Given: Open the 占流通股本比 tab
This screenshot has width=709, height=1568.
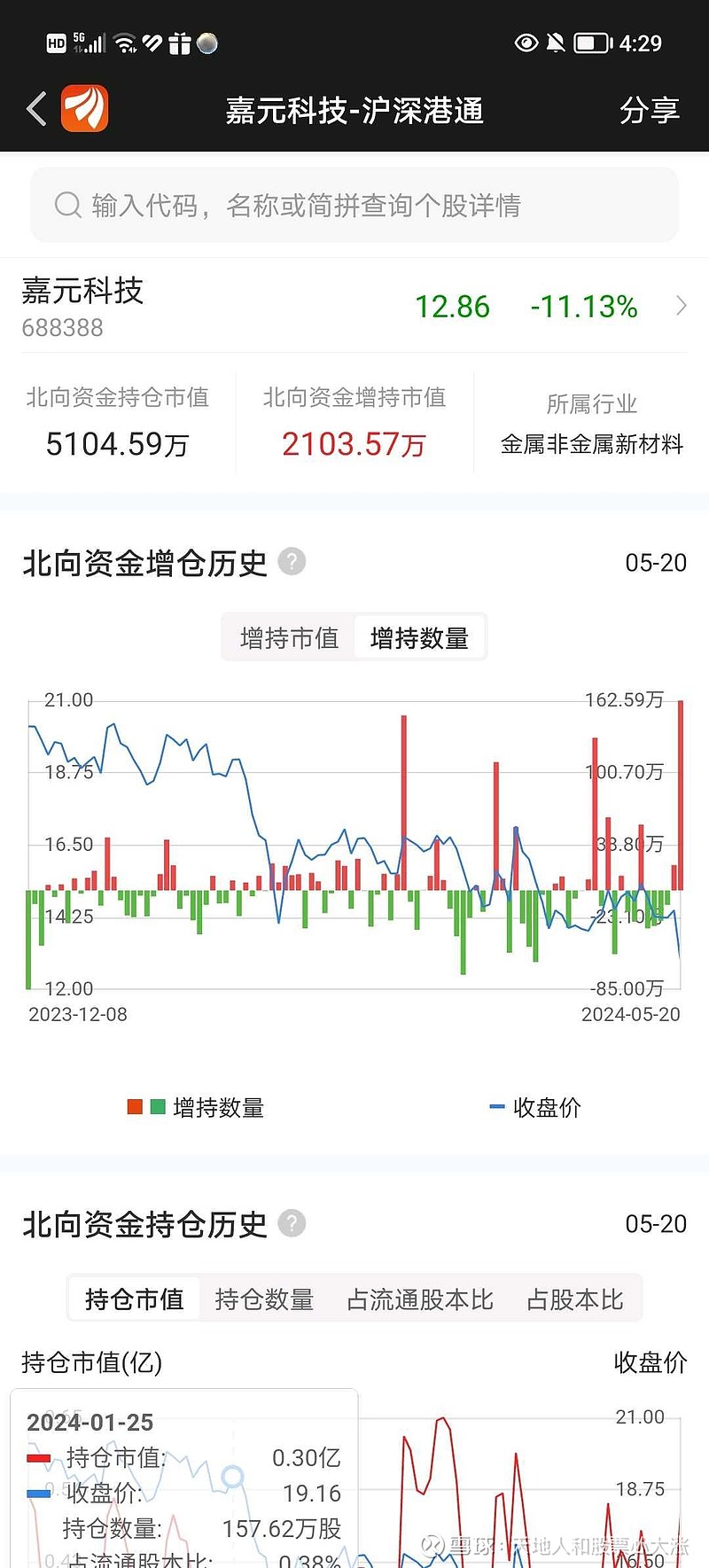Looking at the screenshot, I should [419, 1299].
